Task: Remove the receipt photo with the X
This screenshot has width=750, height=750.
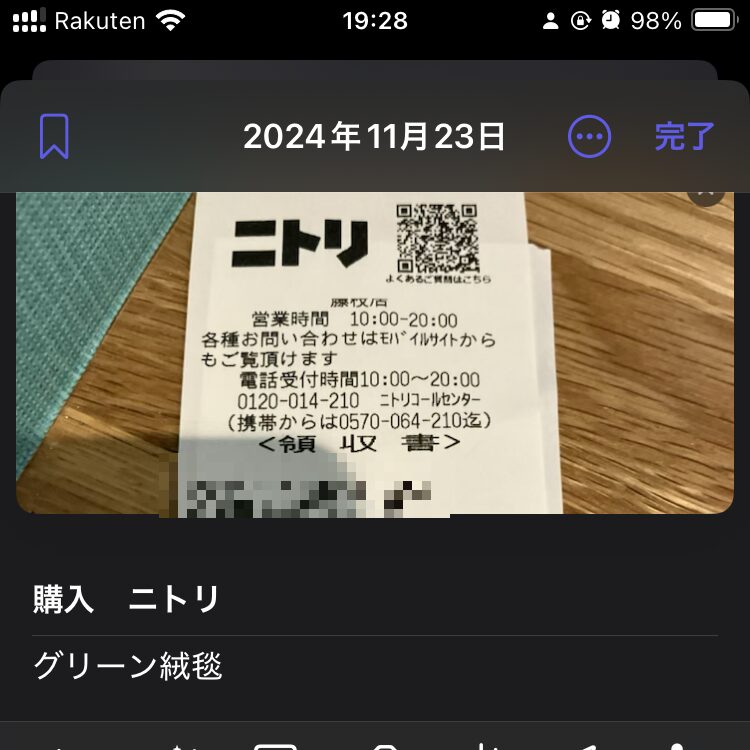Action: coord(707,194)
